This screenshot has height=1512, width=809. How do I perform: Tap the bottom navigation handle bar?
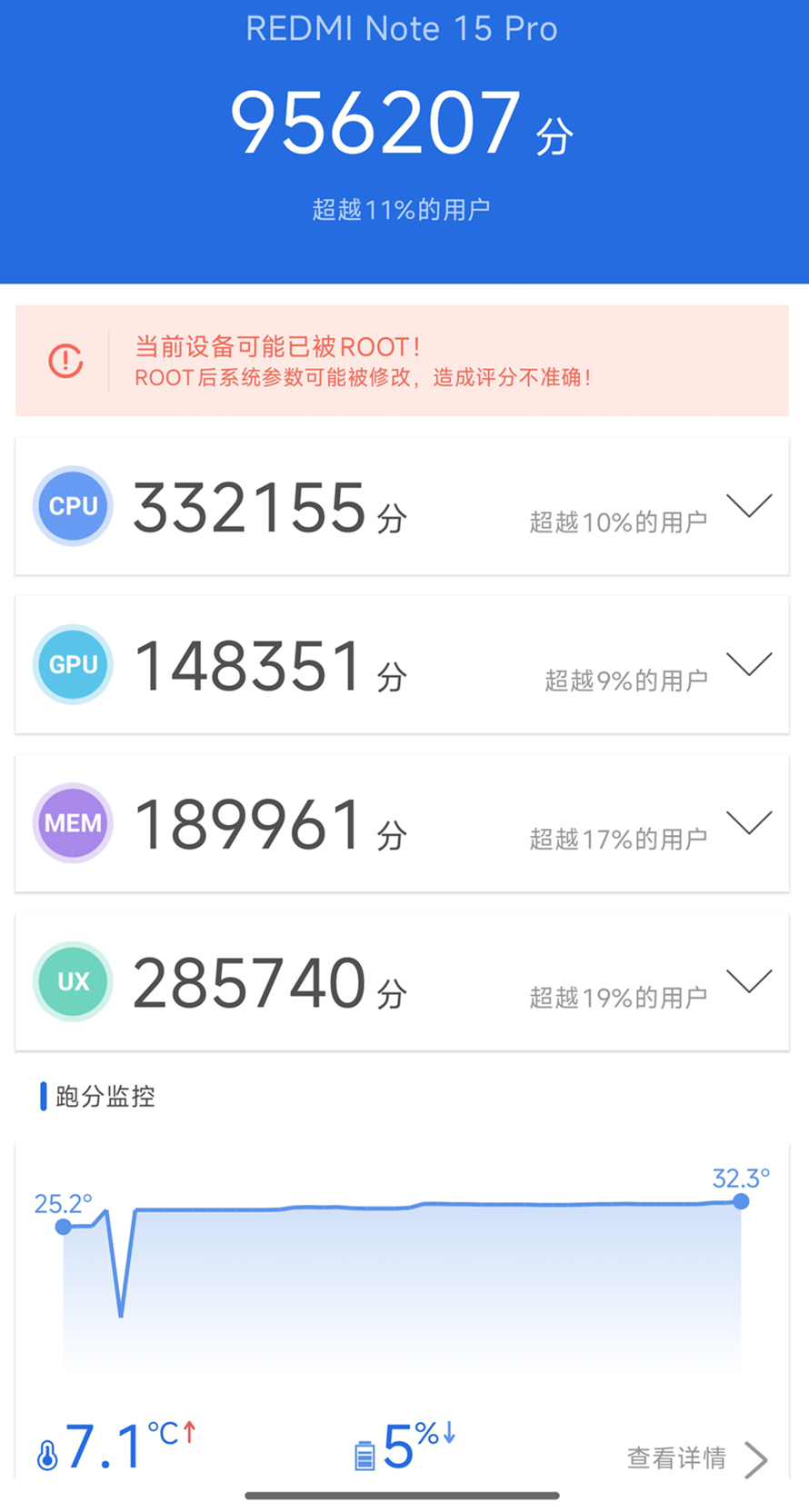[404, 1496]
